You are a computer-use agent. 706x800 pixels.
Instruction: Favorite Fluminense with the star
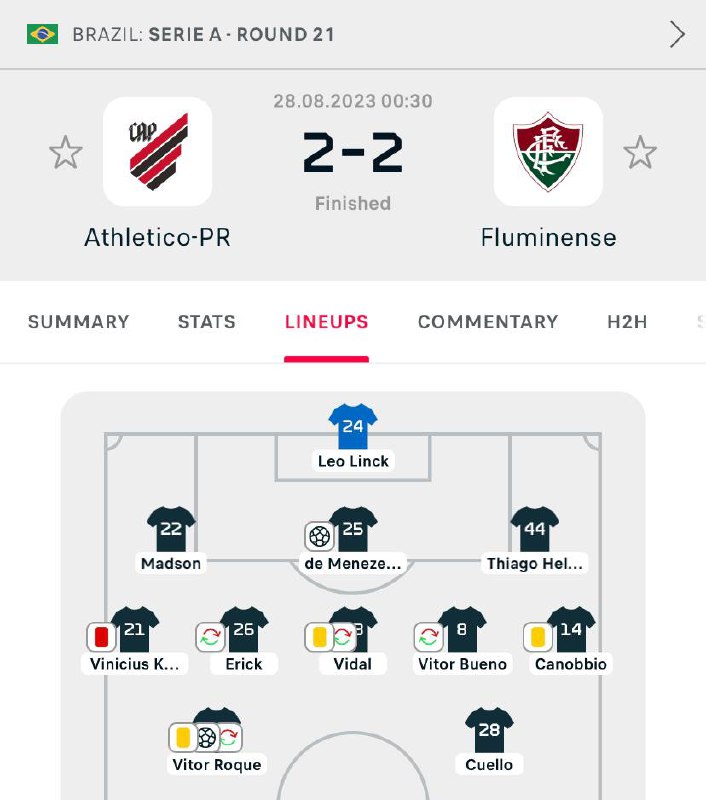640,153
